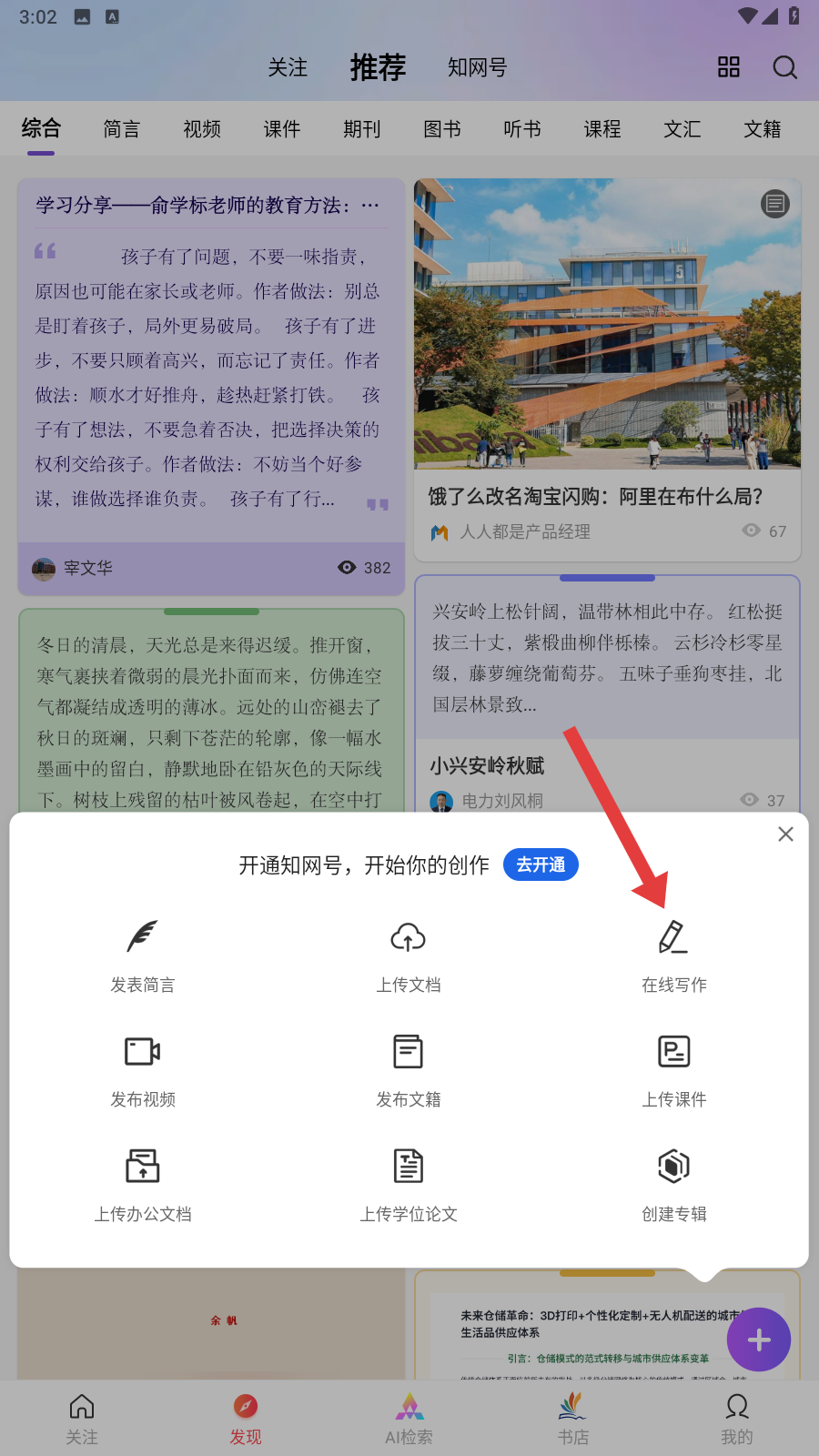The height and width of the screenshot is (1456, 819).
Task: Open 在线写作
Action: [673, 955]
